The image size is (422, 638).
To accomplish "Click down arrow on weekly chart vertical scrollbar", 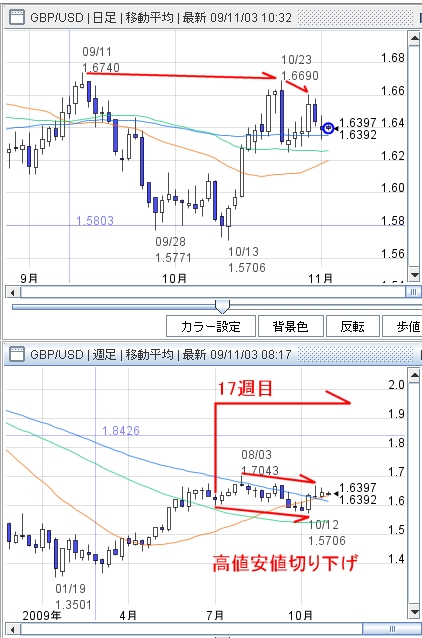I will coord(414,612).
